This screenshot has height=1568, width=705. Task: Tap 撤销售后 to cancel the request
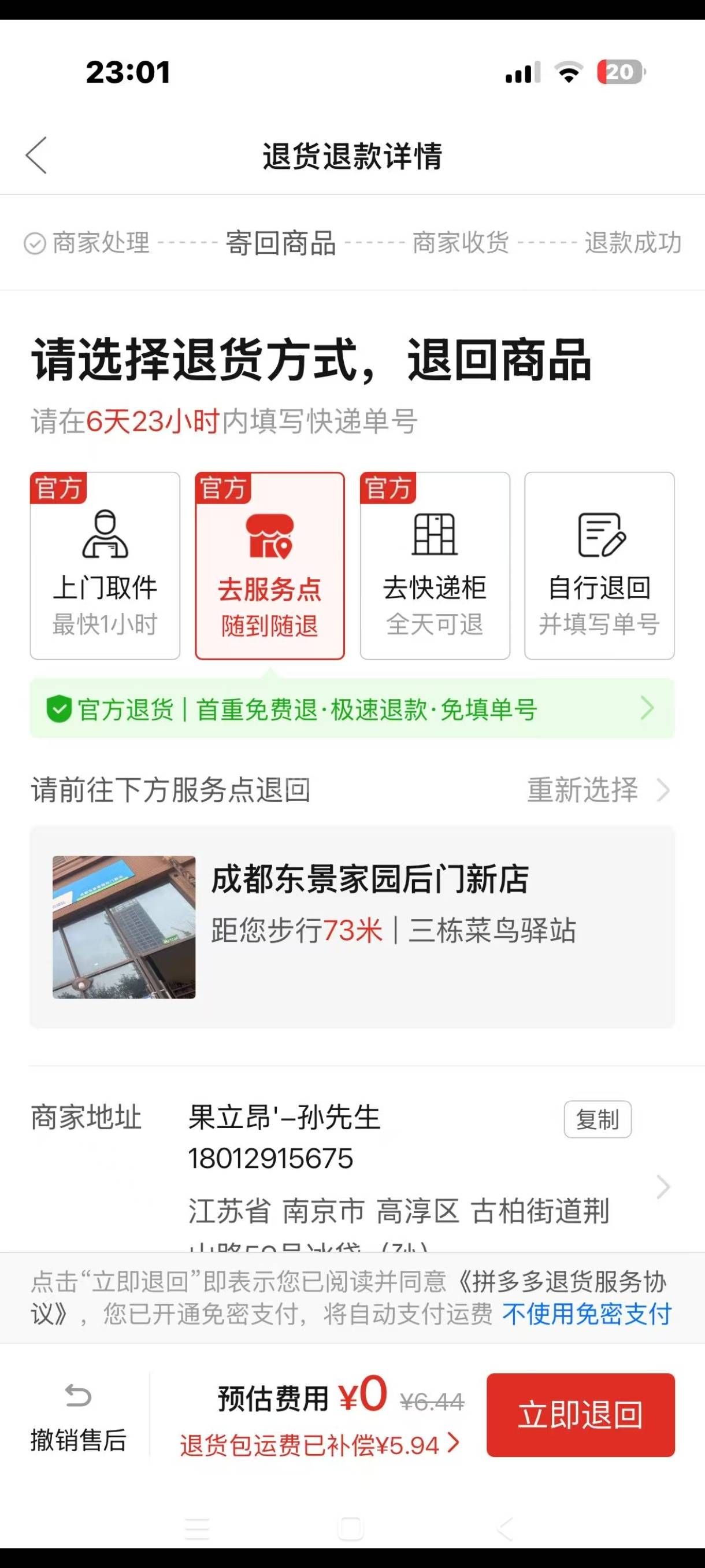(79, 1415)
